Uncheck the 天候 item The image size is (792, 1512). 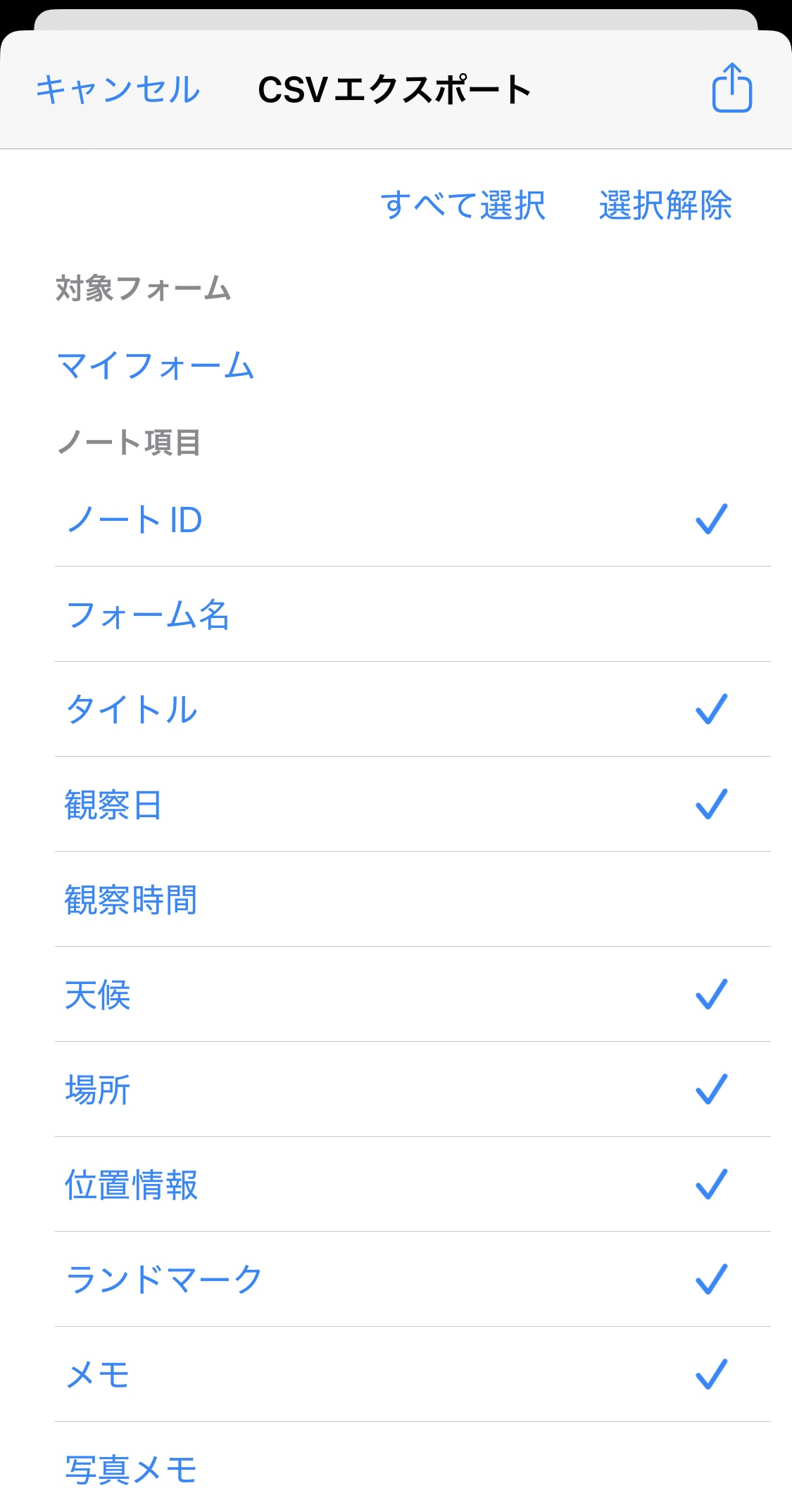tap(413, 995)
